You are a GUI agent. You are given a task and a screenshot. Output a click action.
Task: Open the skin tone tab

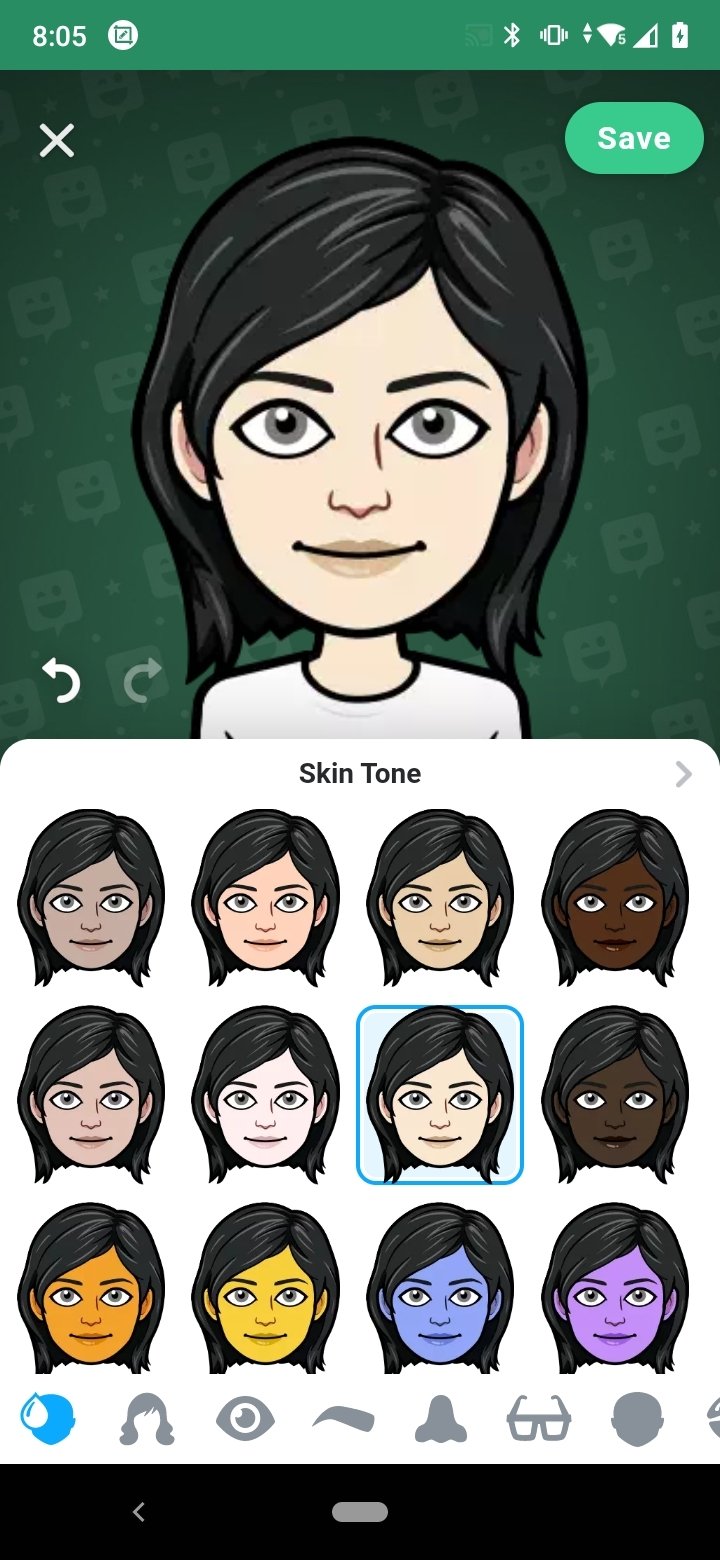[48, 1419]
